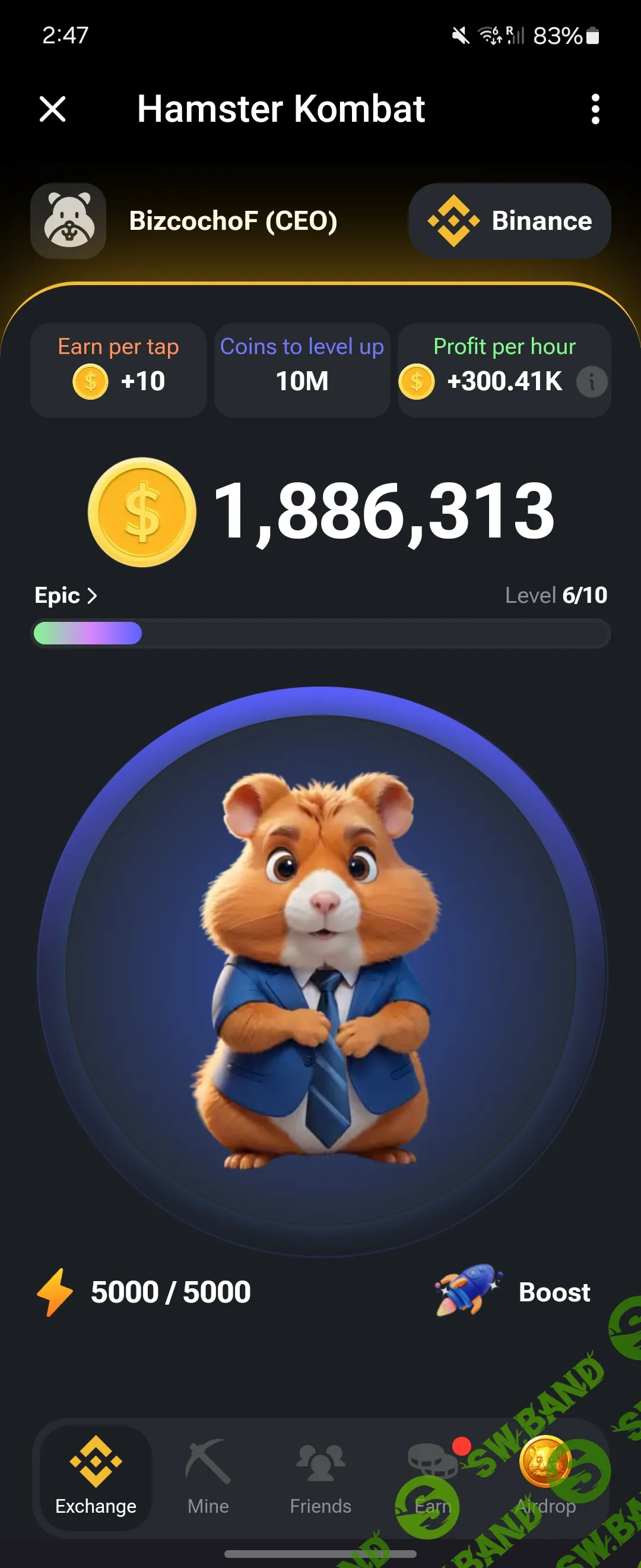Open the Coins to level up card
Screen dimensions: 641x1568
302,369
